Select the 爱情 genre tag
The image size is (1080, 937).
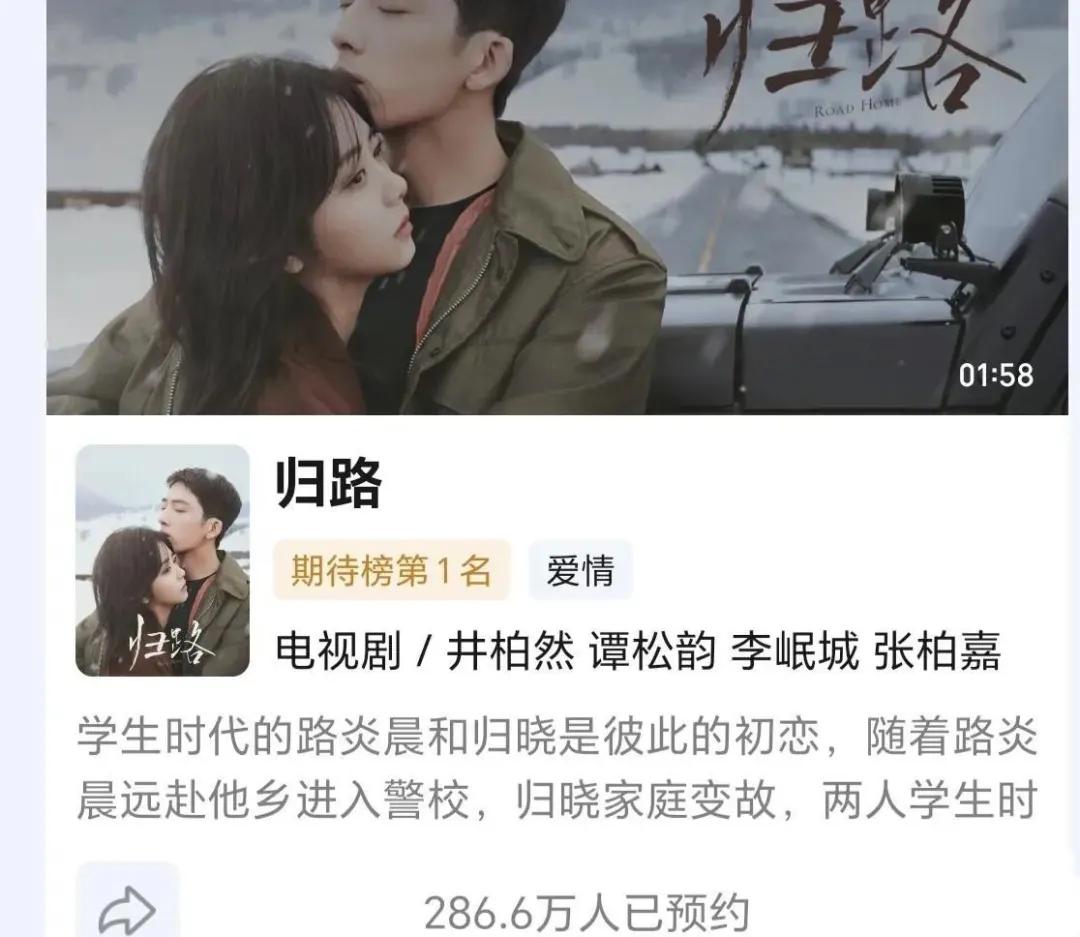click(x=580, y=571)
